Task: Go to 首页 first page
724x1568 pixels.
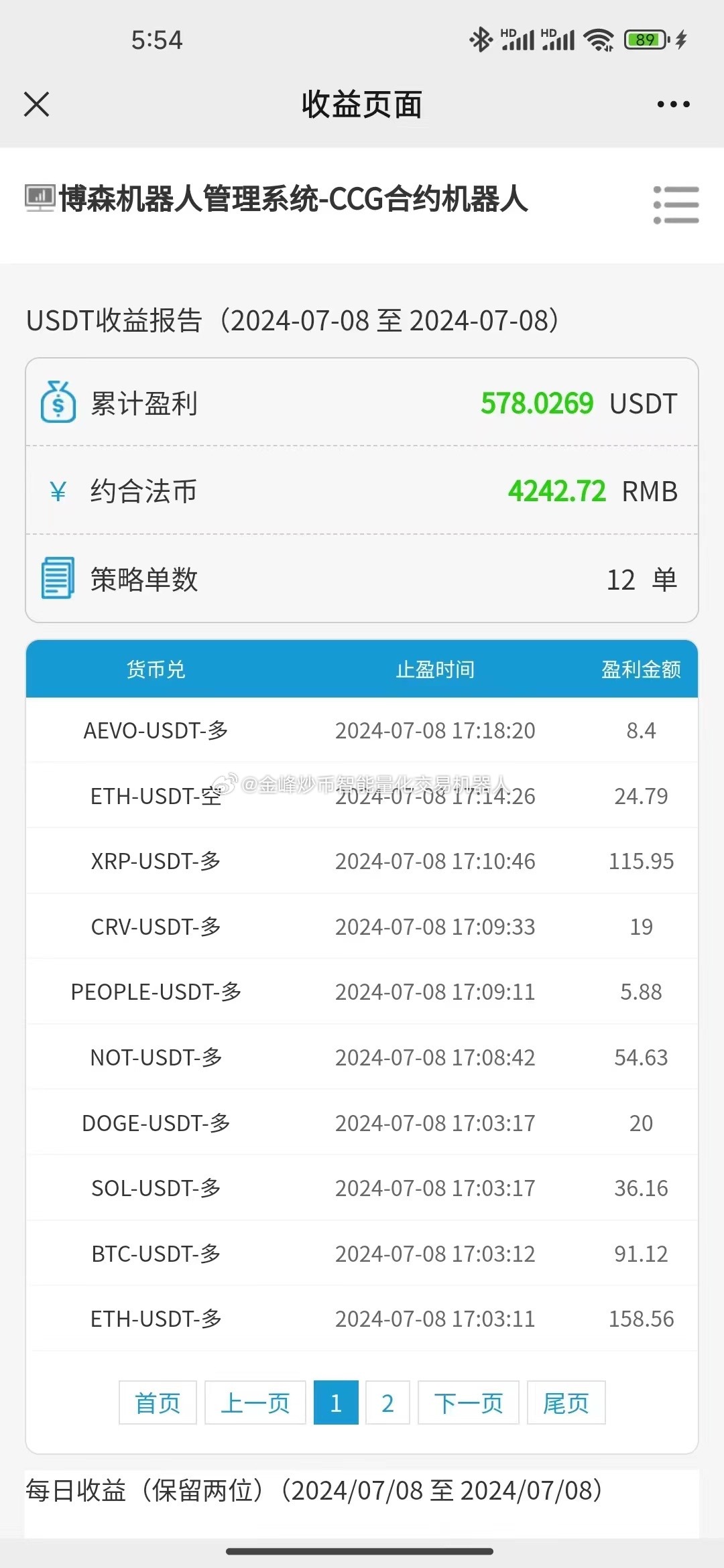Action: [x=158, y=1402]
